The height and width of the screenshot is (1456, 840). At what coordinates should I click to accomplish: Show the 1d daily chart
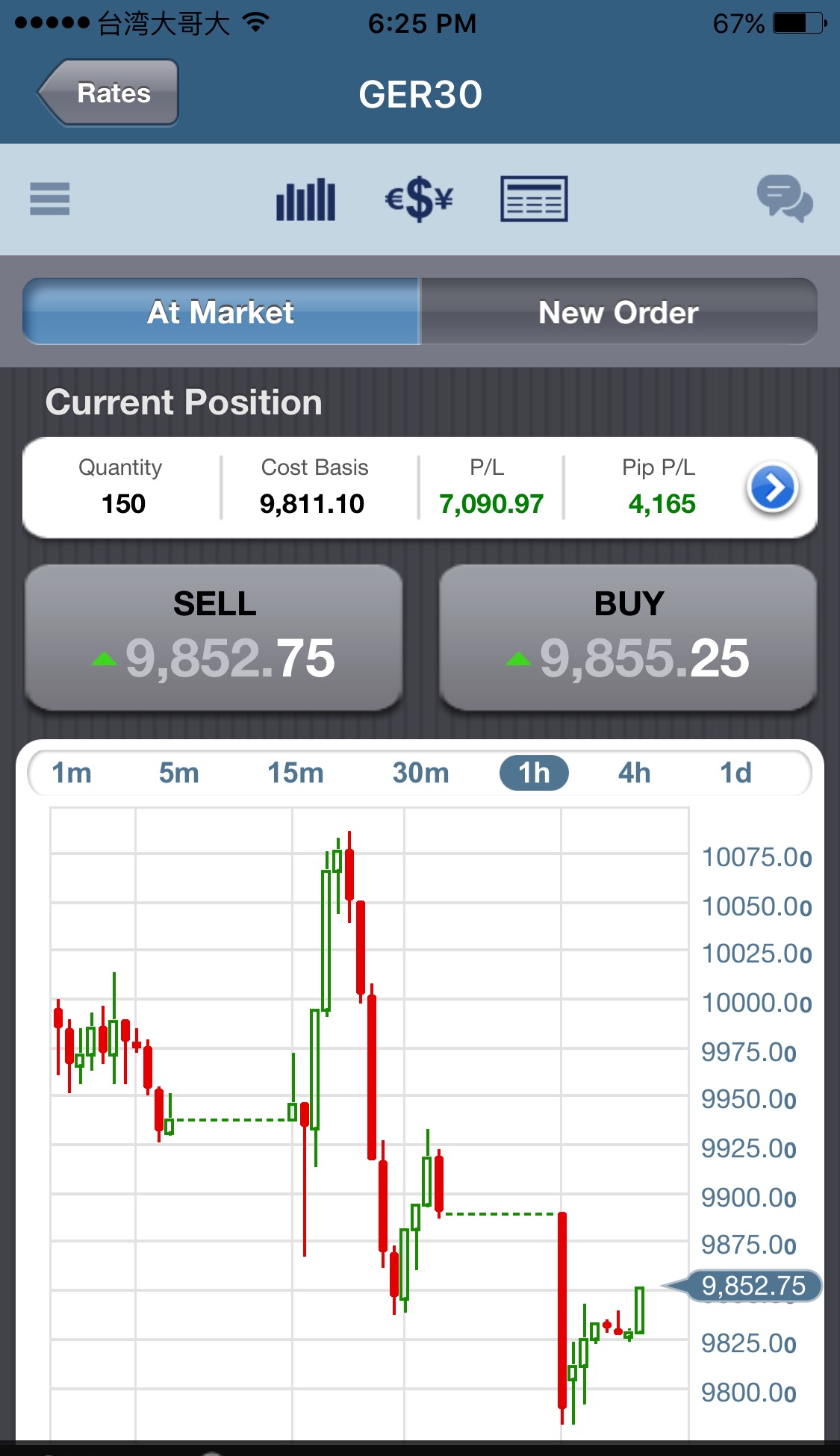[735, 773]
